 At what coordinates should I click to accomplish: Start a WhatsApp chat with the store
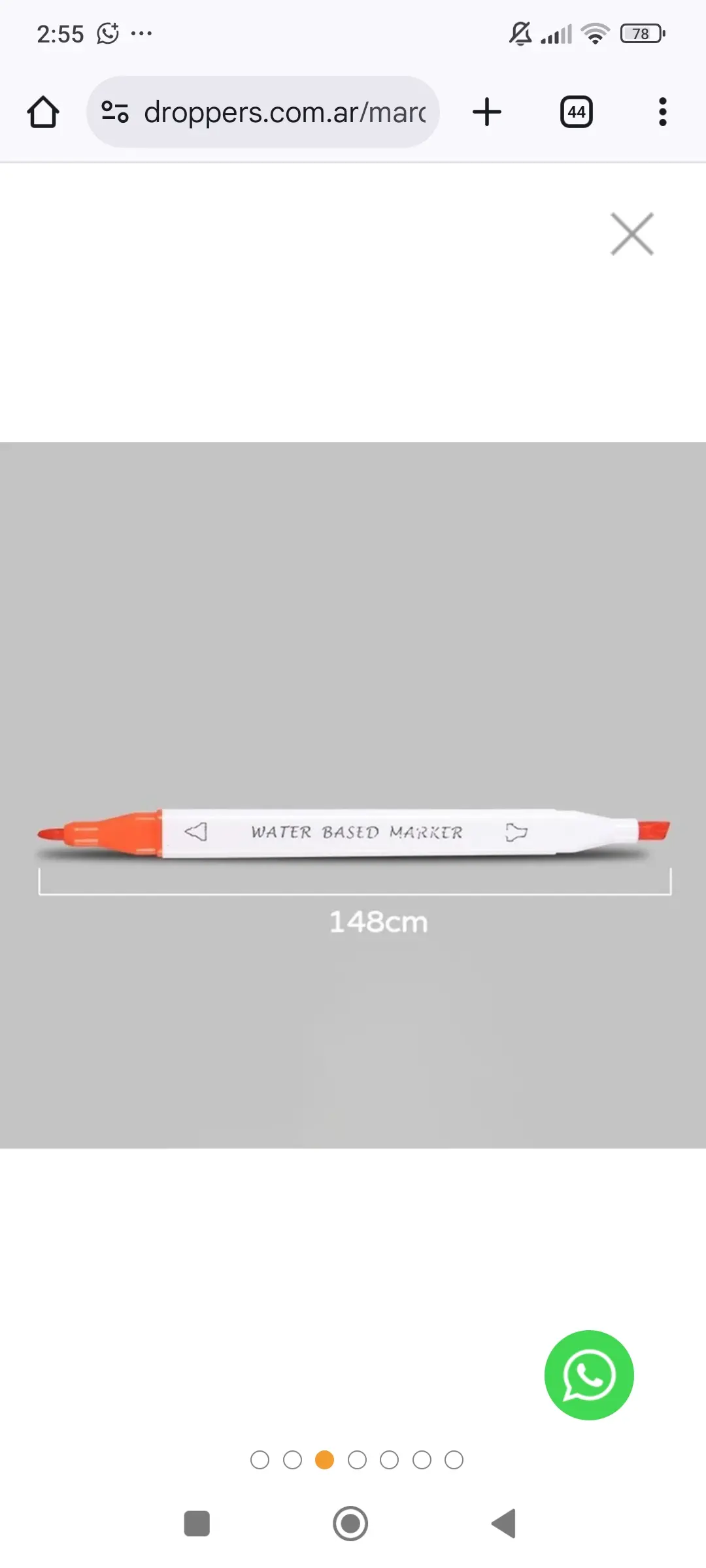589,1375
